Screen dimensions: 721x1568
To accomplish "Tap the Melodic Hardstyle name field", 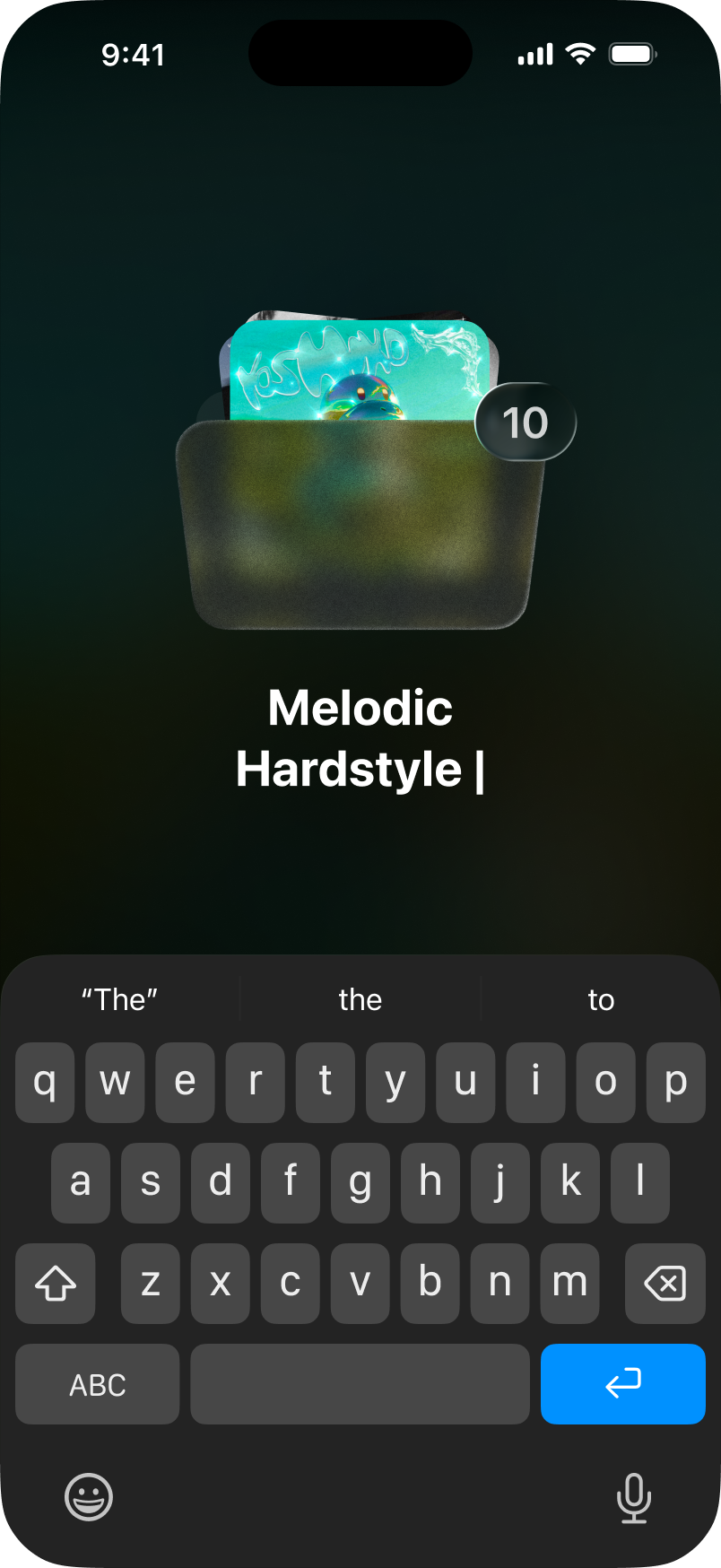I will click(x=360, y=739).
